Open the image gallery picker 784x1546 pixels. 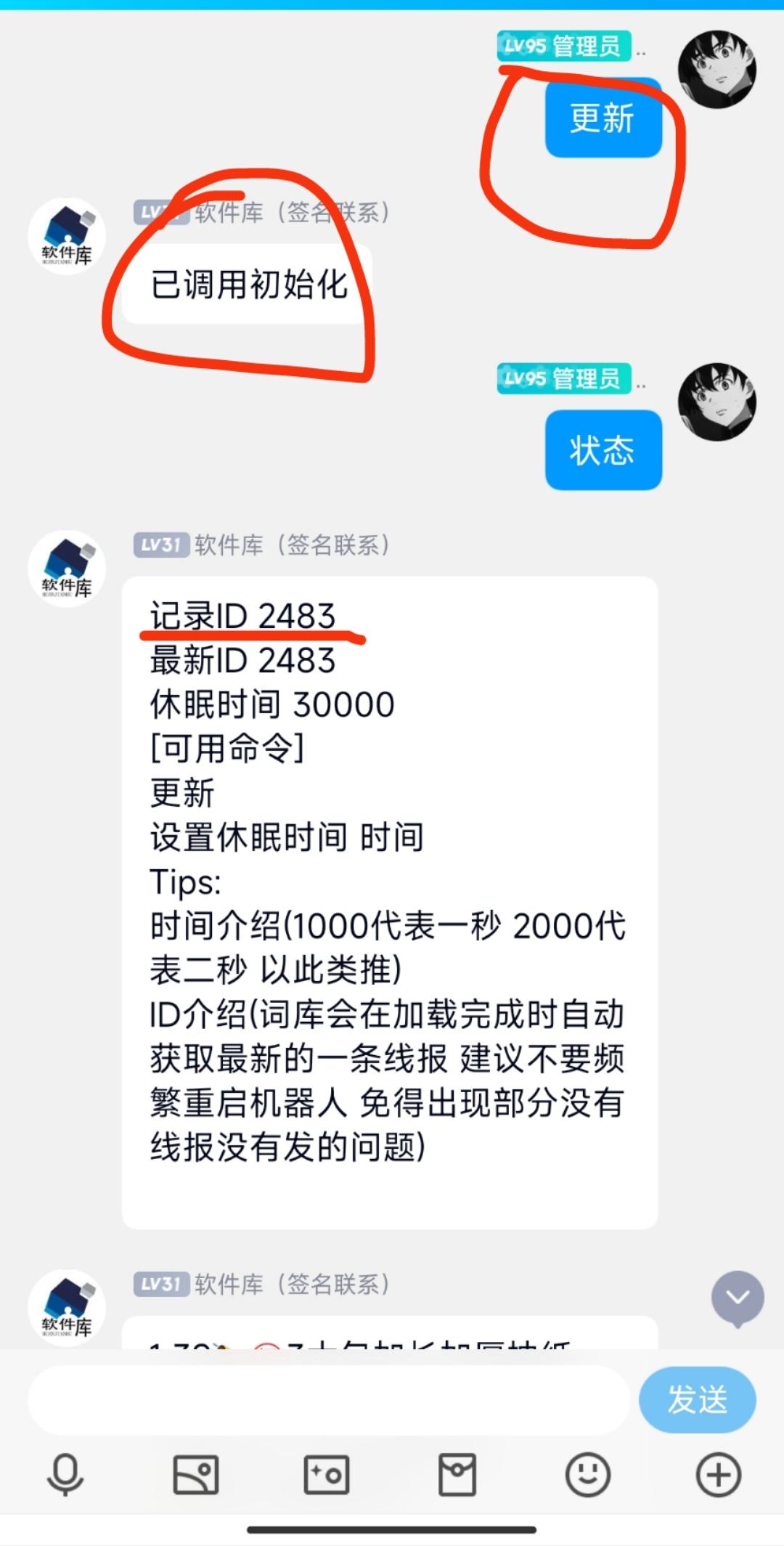(196, 1475)
